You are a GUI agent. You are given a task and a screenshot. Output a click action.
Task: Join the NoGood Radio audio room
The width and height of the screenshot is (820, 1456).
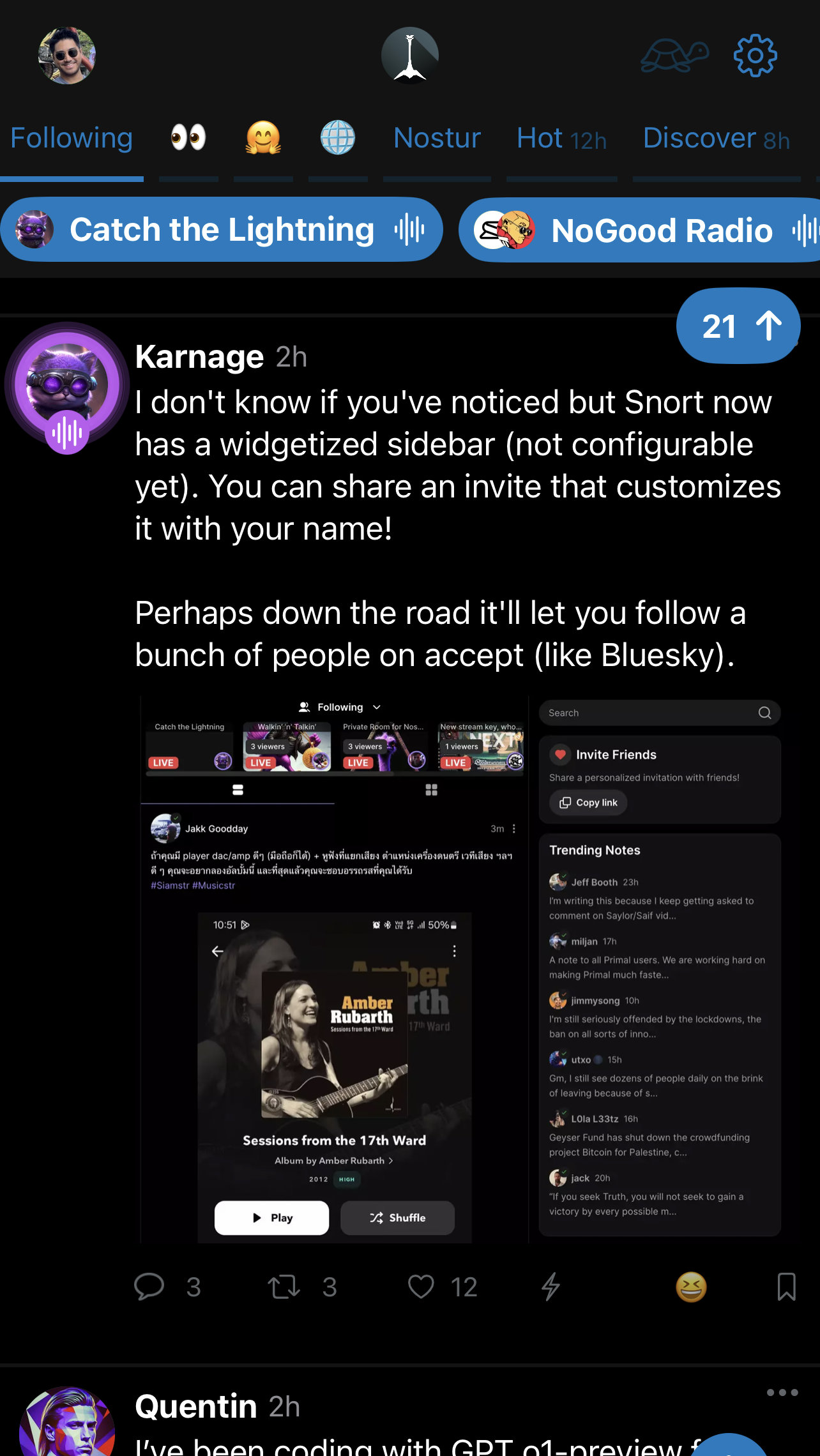point(639,230)
